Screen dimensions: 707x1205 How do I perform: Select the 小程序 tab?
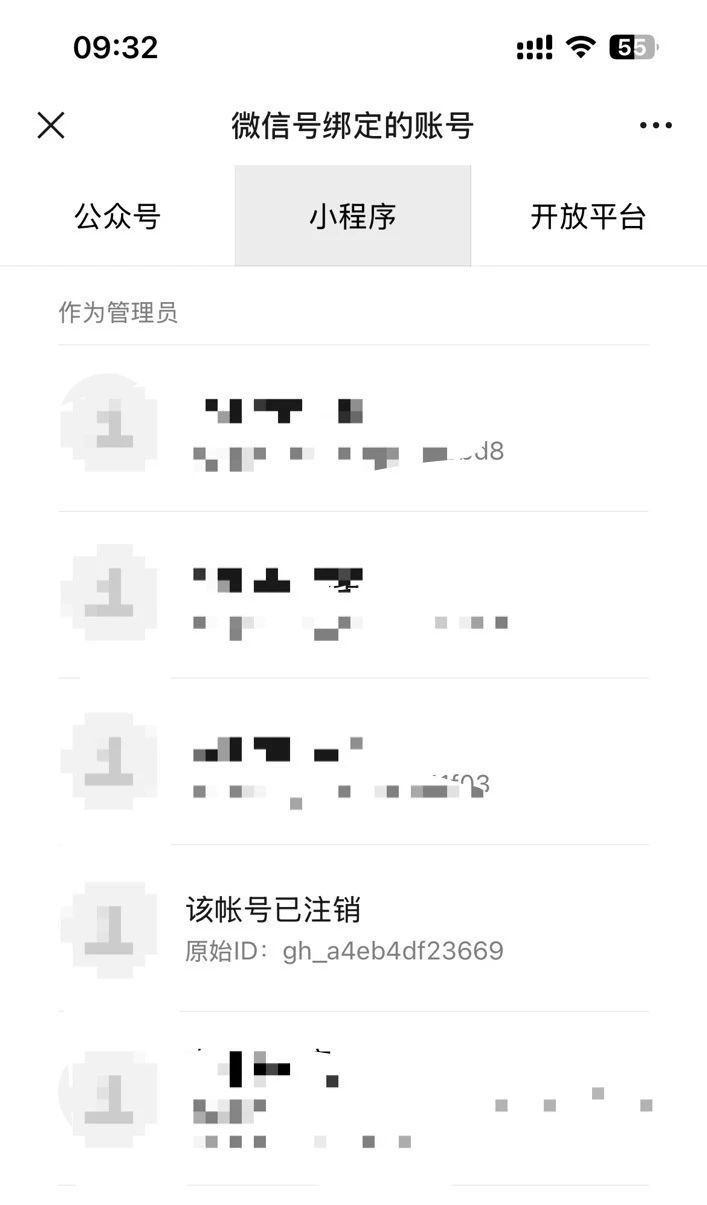coord(353,216)
